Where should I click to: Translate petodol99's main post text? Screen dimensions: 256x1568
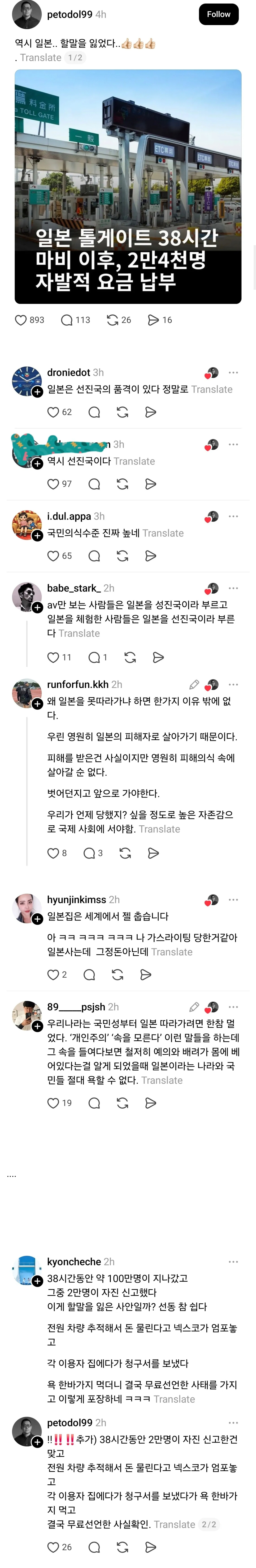pos(40,58)
